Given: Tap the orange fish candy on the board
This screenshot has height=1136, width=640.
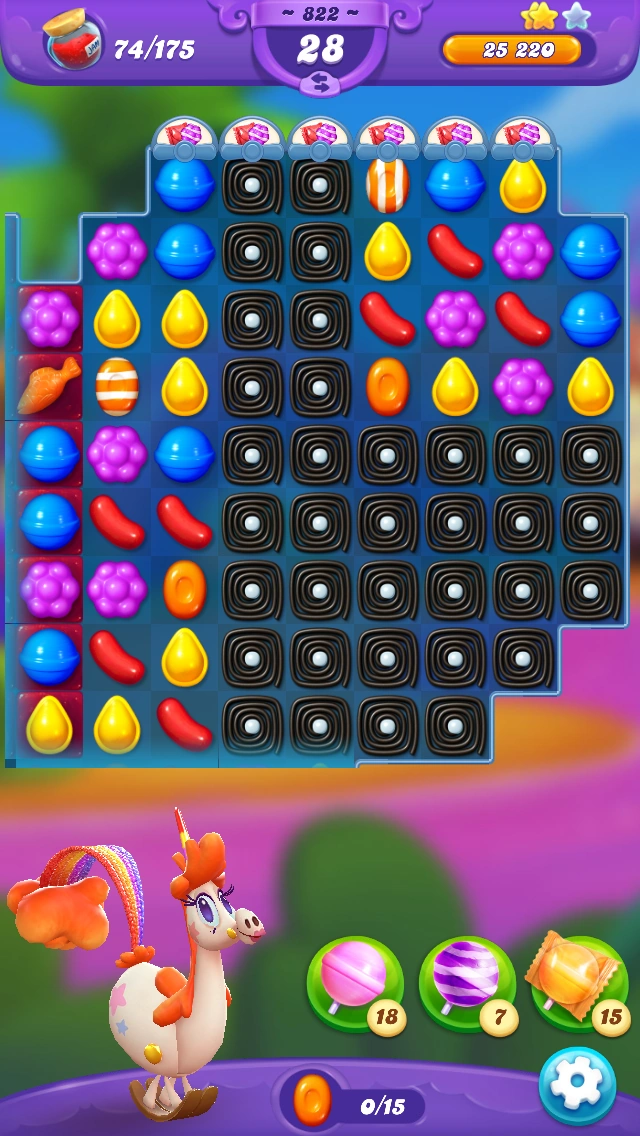Looking at the screenshot, I should [x=49, y=386].
